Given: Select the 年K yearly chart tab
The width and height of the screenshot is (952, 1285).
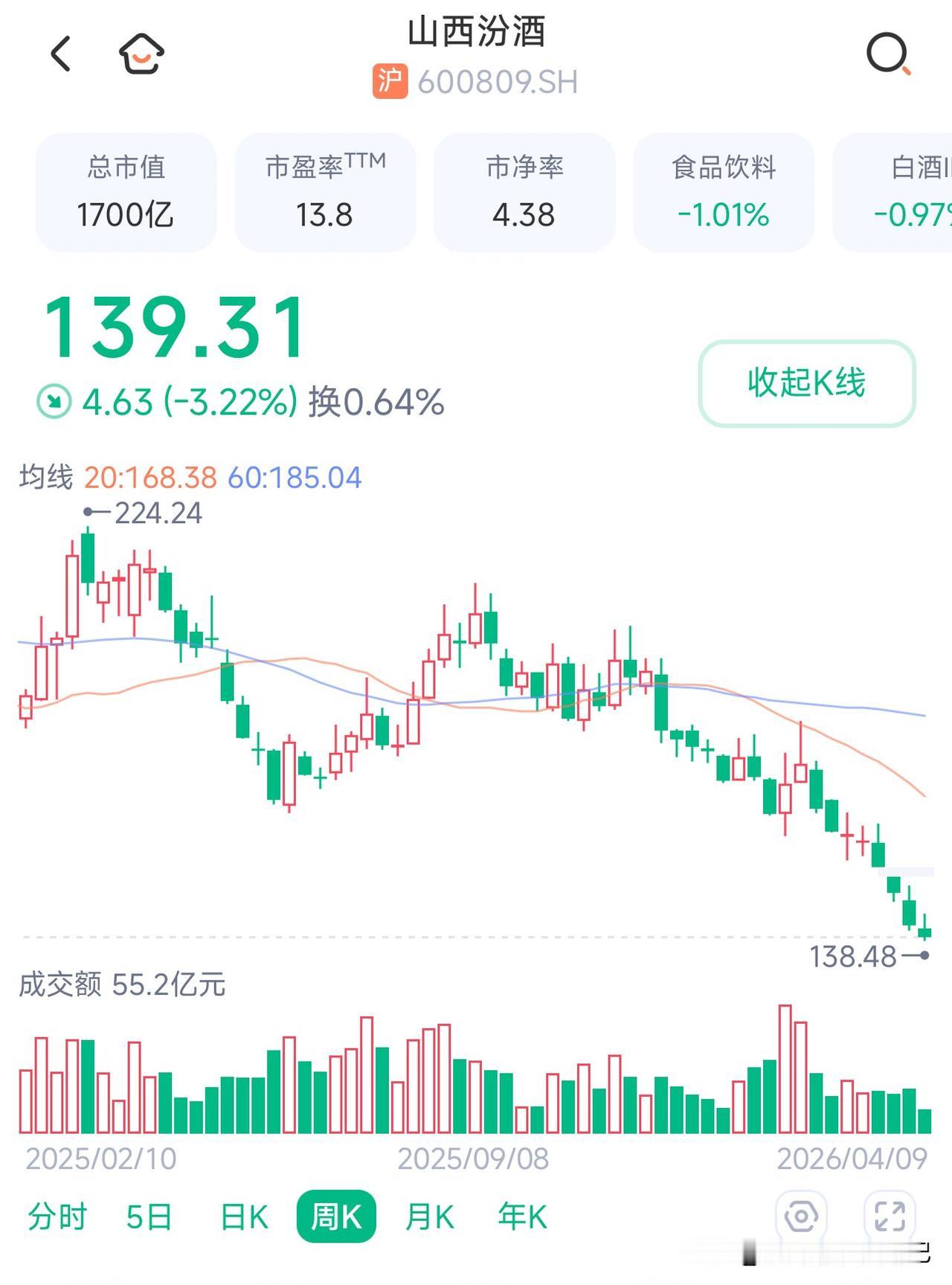Looking at the screenshot, I should pyautogui.click(x=521, y=1217).
